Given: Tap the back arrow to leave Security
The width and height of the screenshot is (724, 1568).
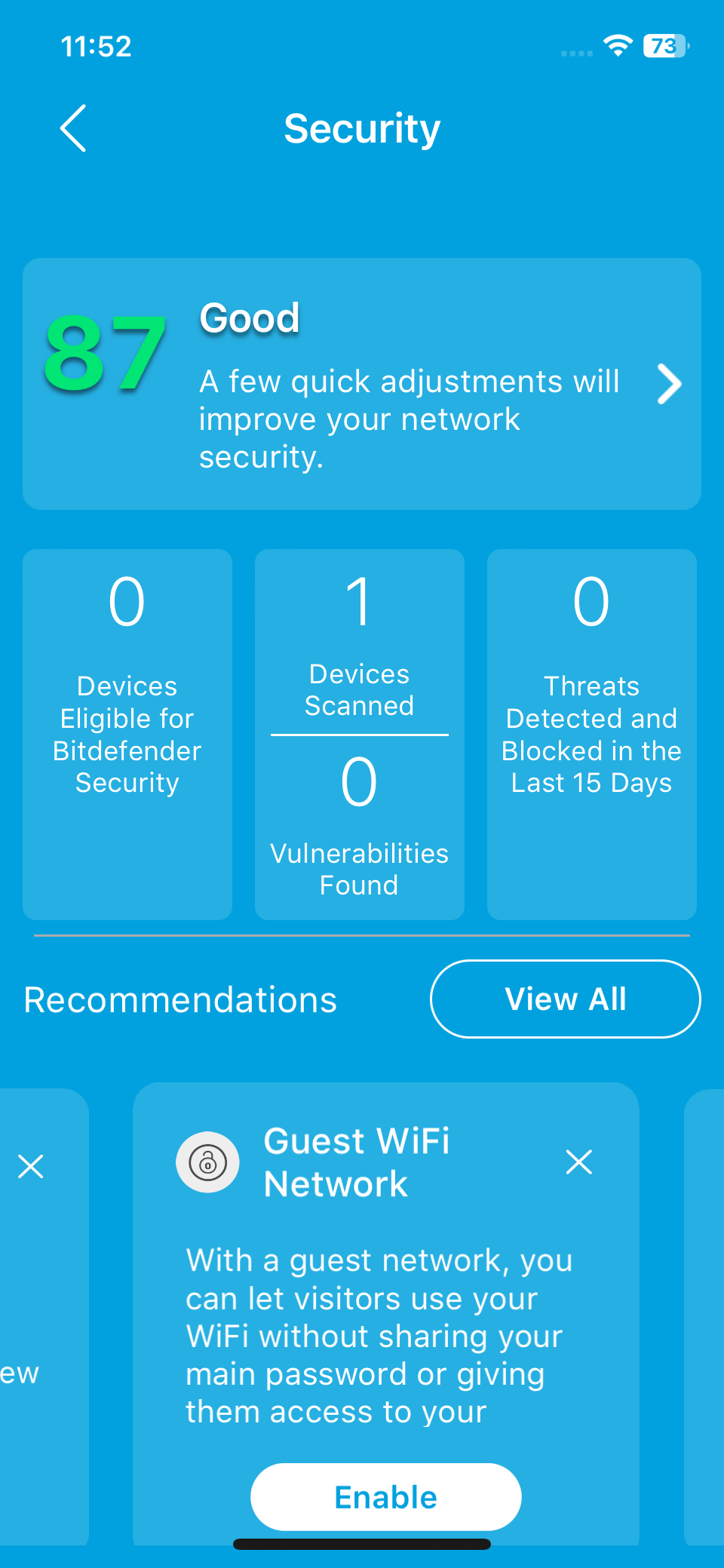Looking at the screenshot, I should (x=72, y=128).
